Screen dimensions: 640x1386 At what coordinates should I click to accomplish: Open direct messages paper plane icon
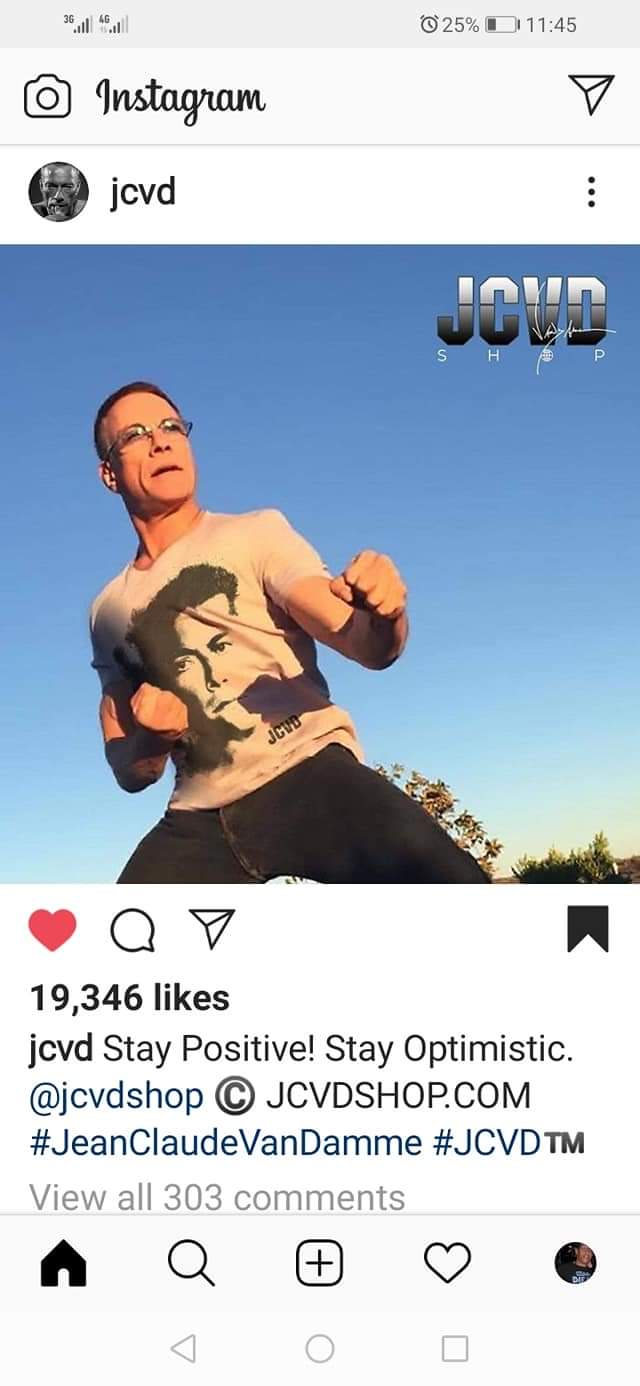591,95
